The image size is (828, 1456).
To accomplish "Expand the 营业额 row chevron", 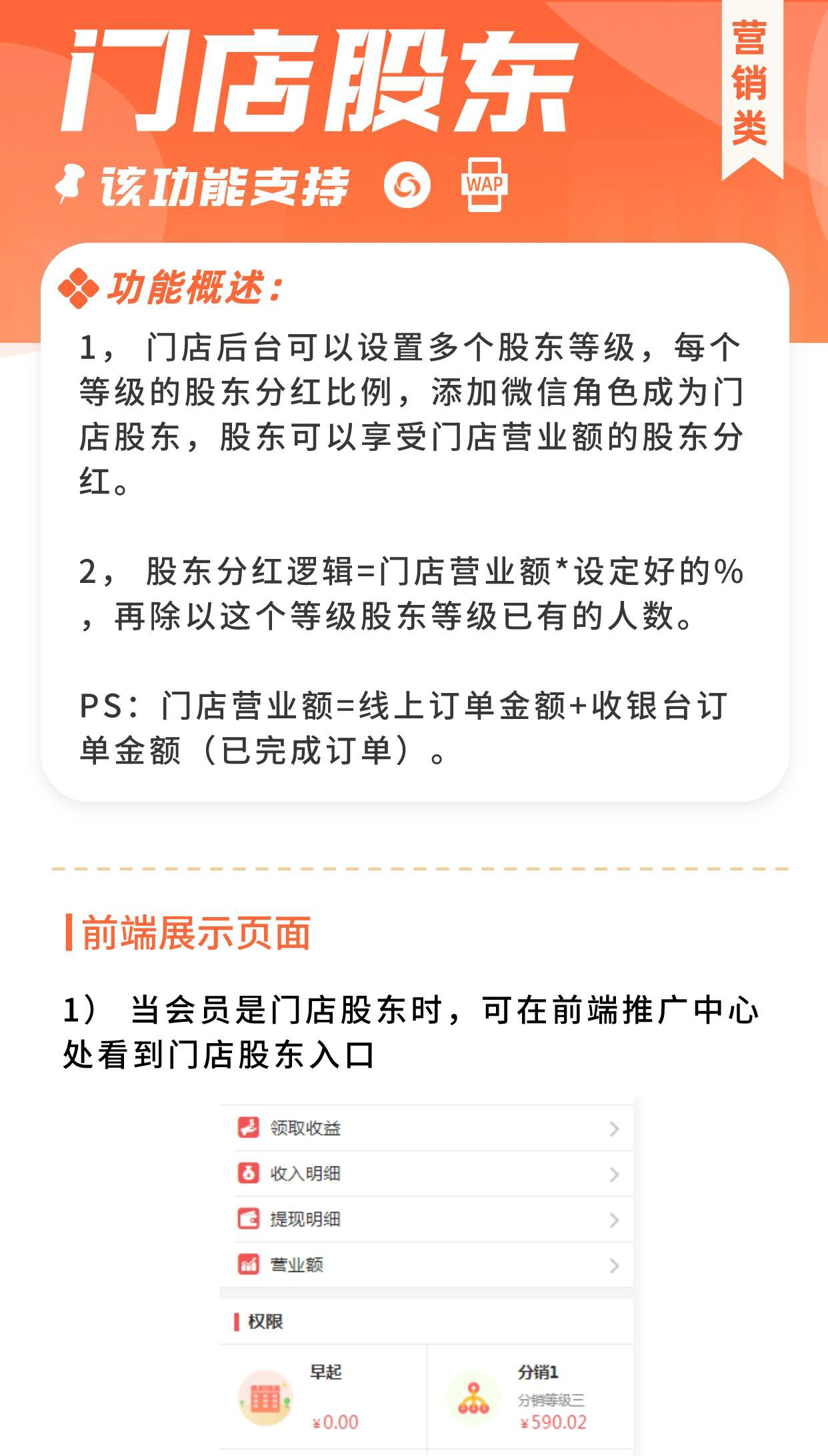I will [x=613, y=1263].
